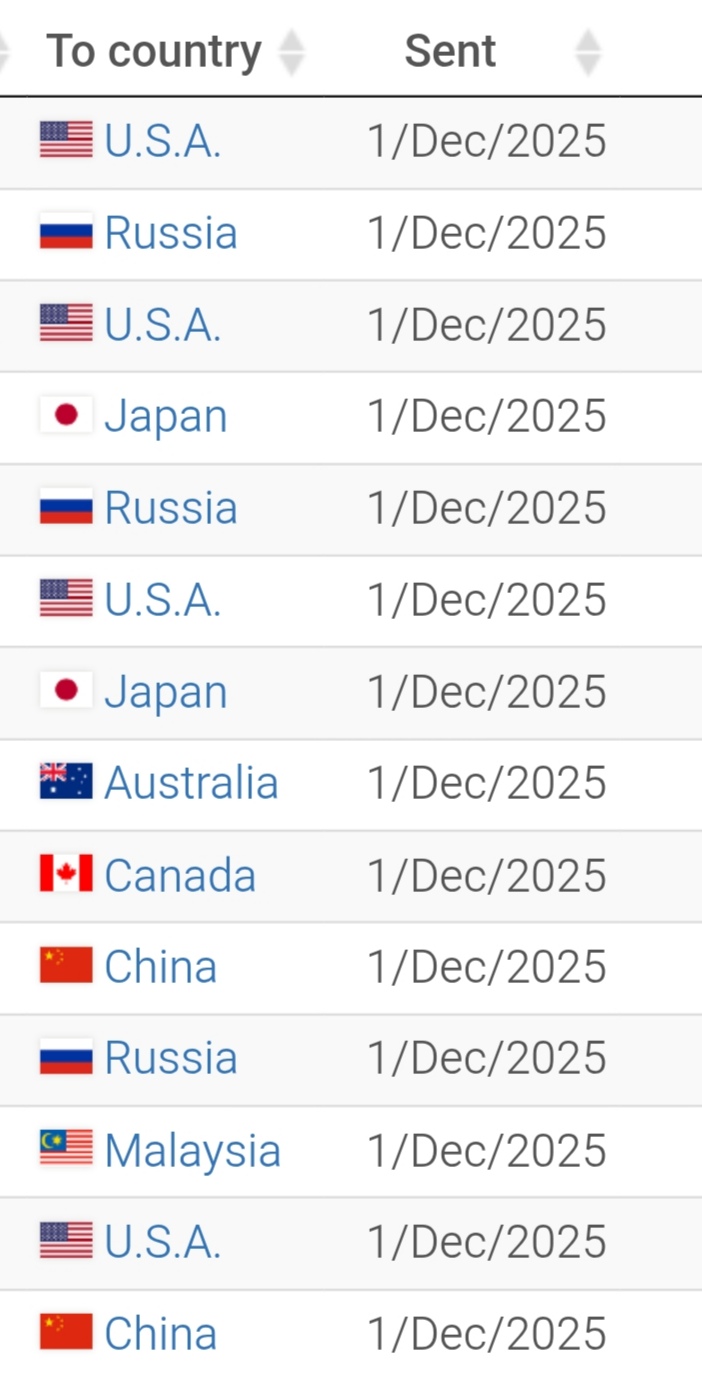Open the Canada country link

(180, 875)
